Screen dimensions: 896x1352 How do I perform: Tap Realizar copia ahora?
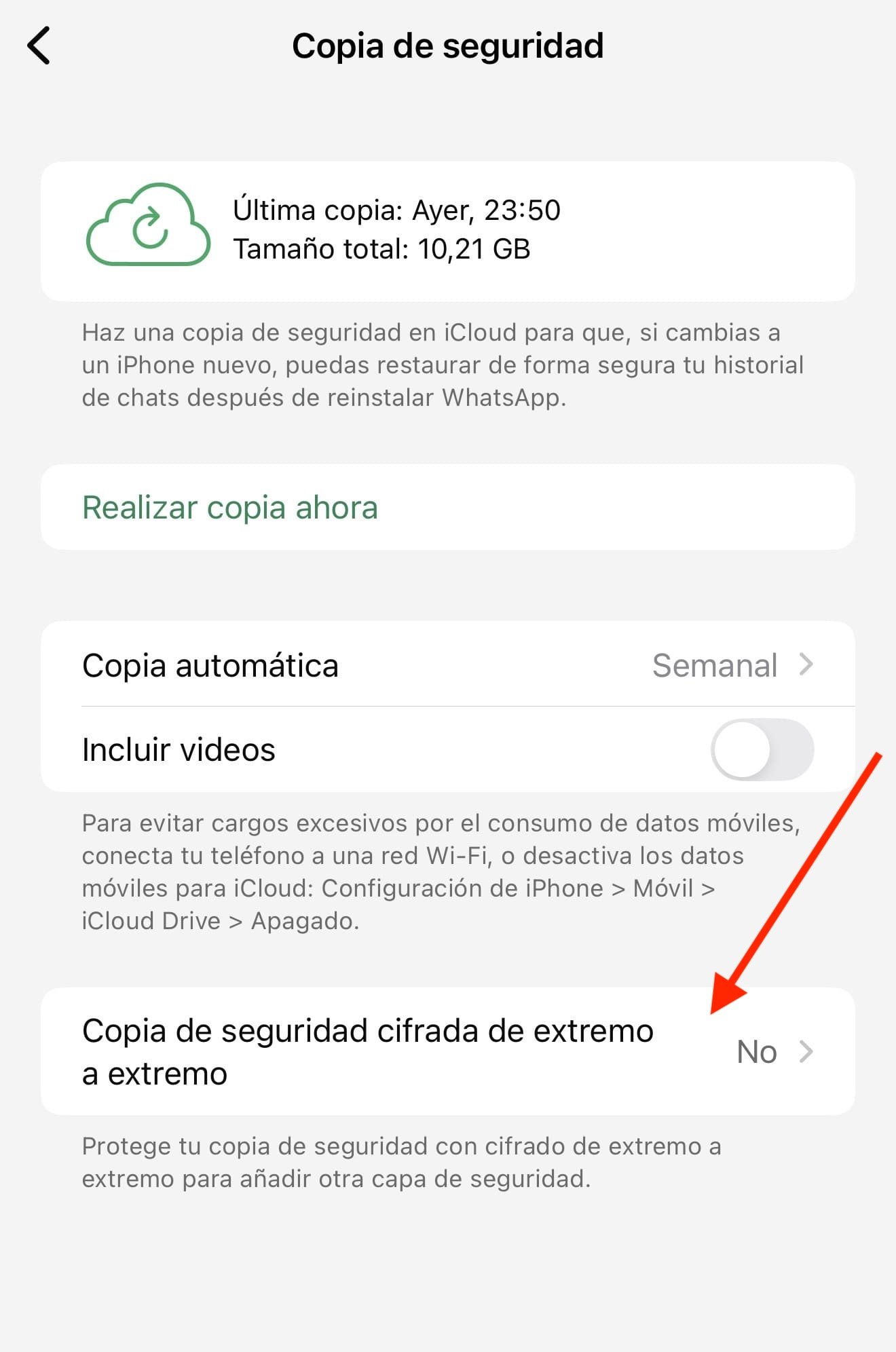(x=230, y=508)
